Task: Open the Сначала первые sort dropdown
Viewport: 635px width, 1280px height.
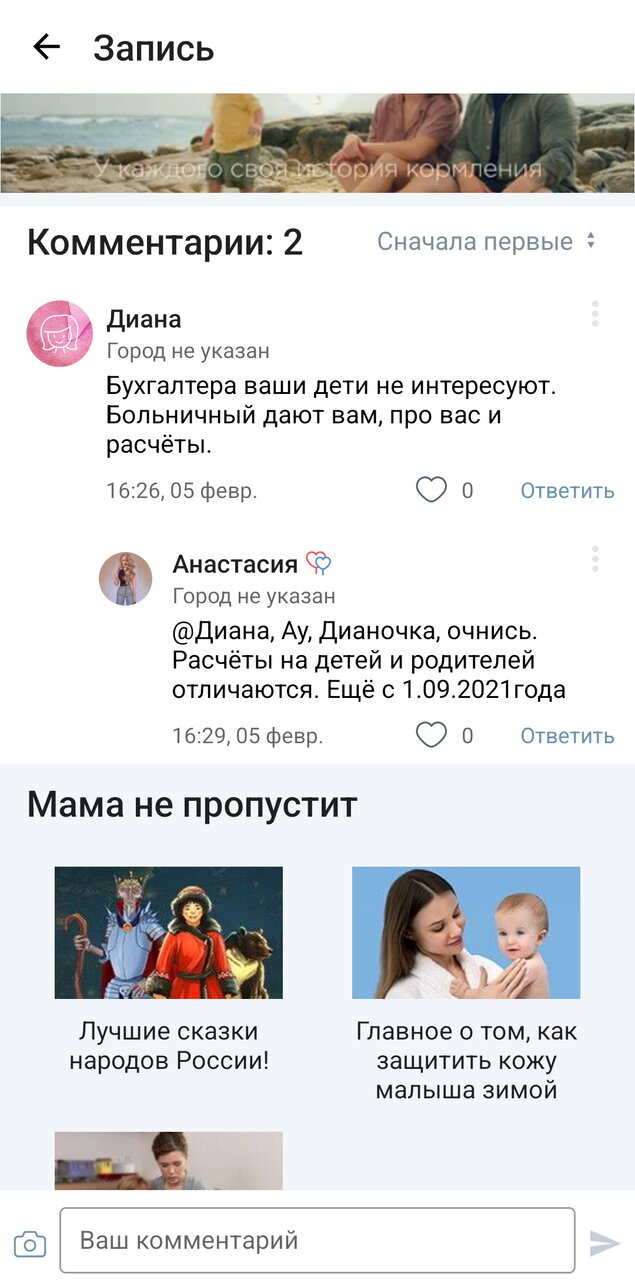Action: (486, 241)
